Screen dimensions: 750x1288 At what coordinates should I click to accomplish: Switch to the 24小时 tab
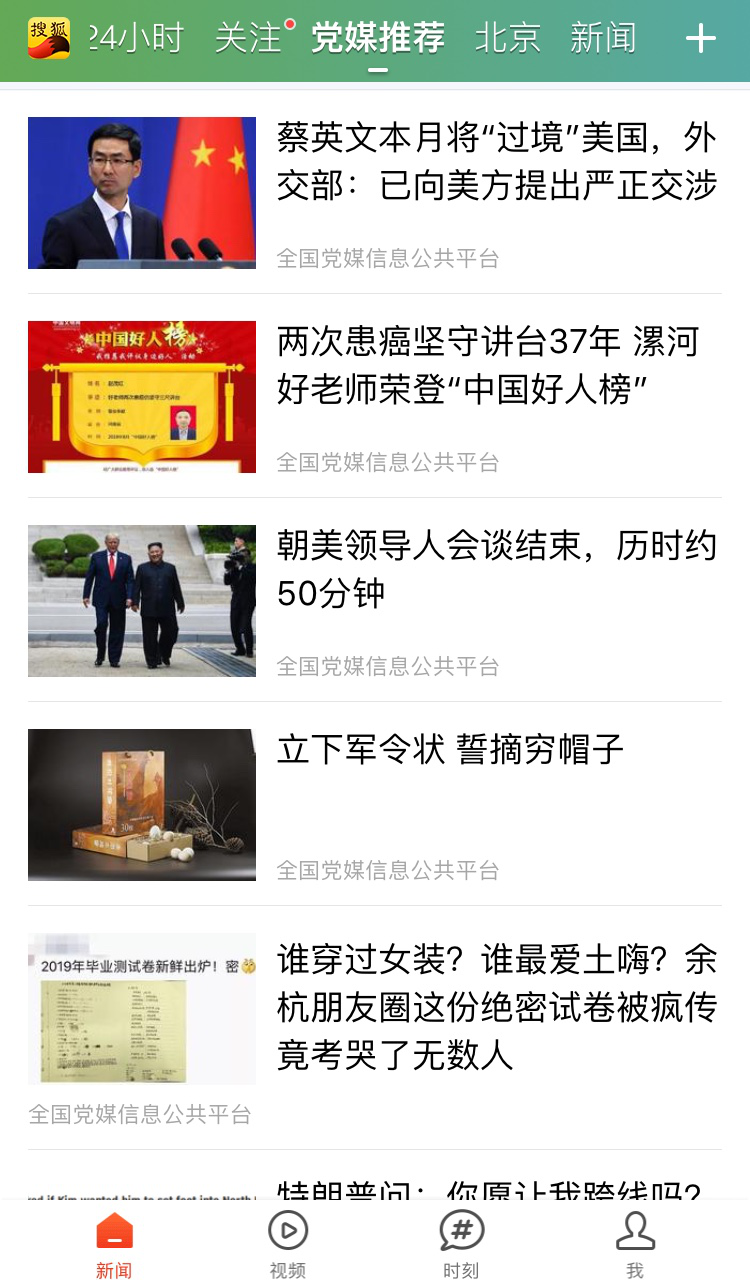click(x=136, y=38)
